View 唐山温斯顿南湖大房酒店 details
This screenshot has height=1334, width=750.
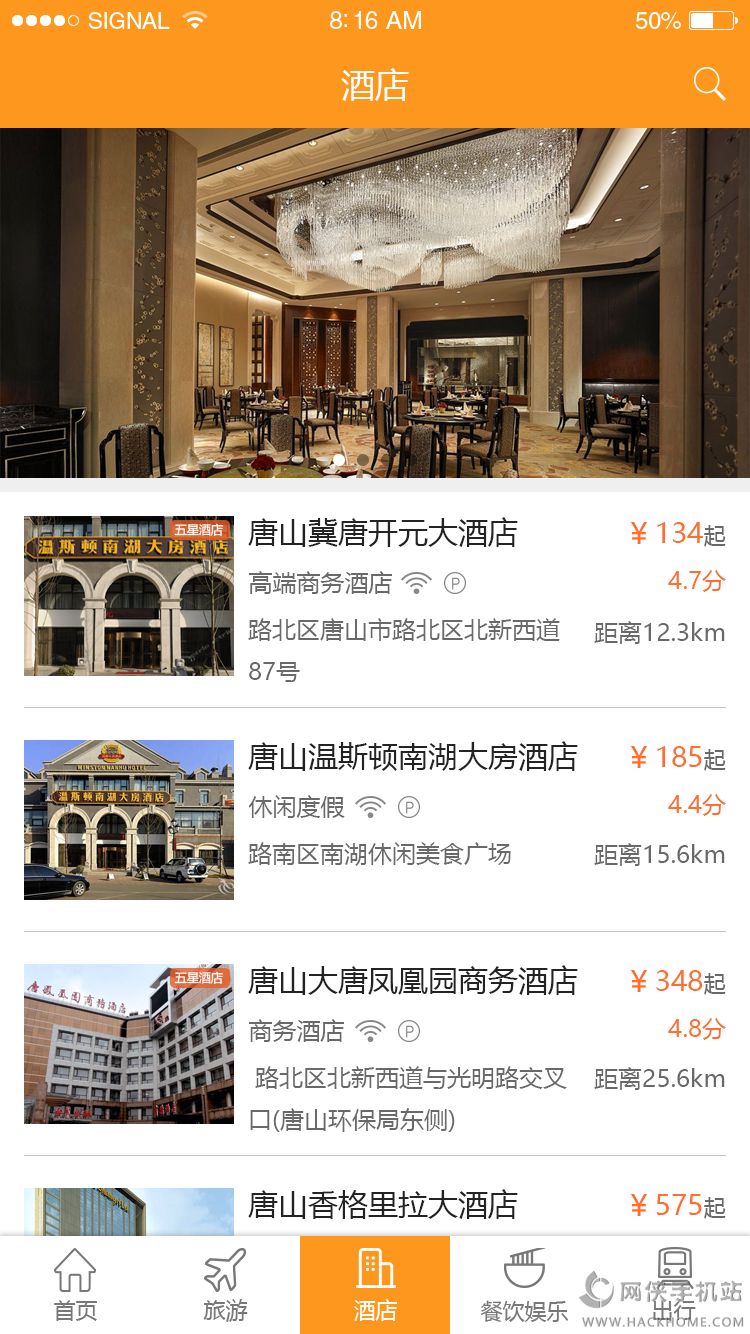412,758
